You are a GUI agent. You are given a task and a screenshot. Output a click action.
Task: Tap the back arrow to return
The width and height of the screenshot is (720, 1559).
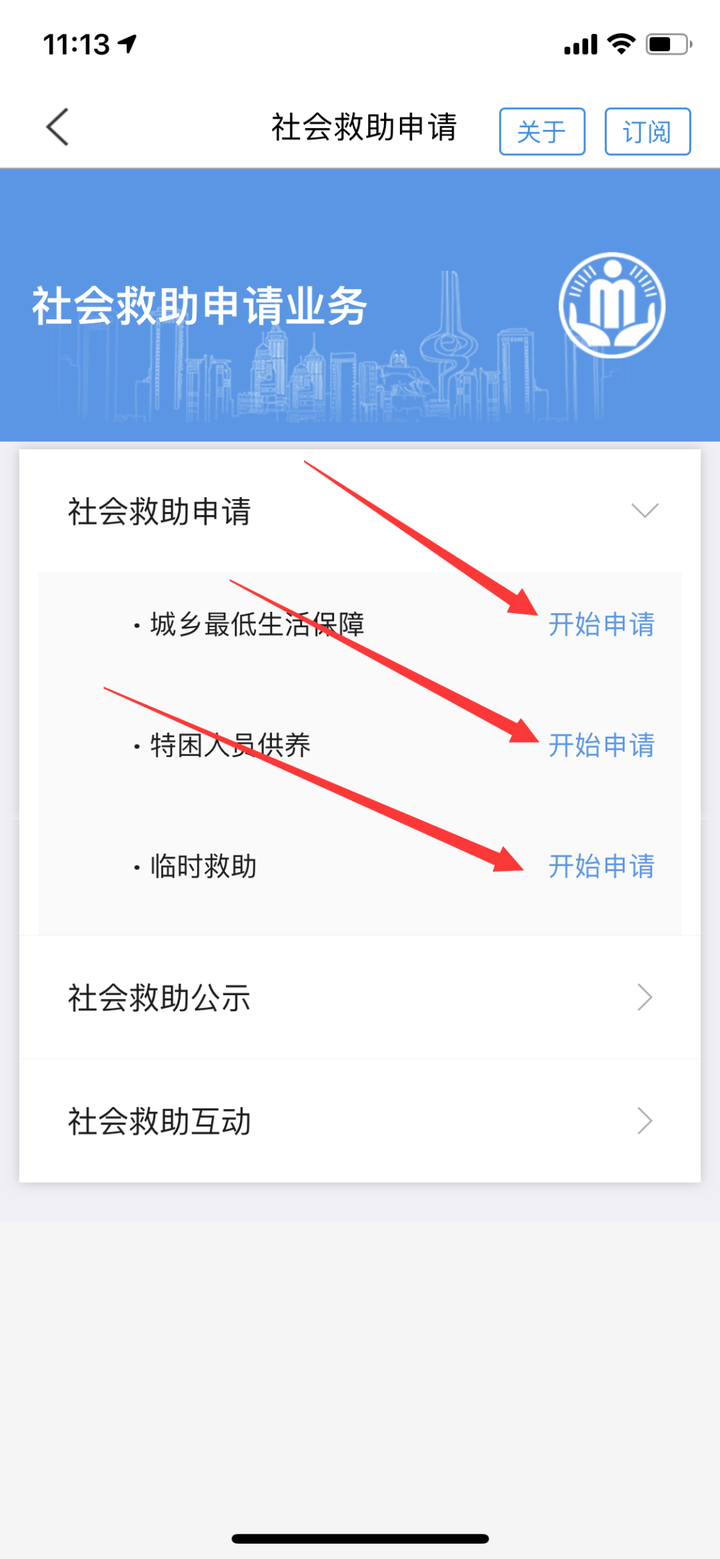tap(57, 128)
